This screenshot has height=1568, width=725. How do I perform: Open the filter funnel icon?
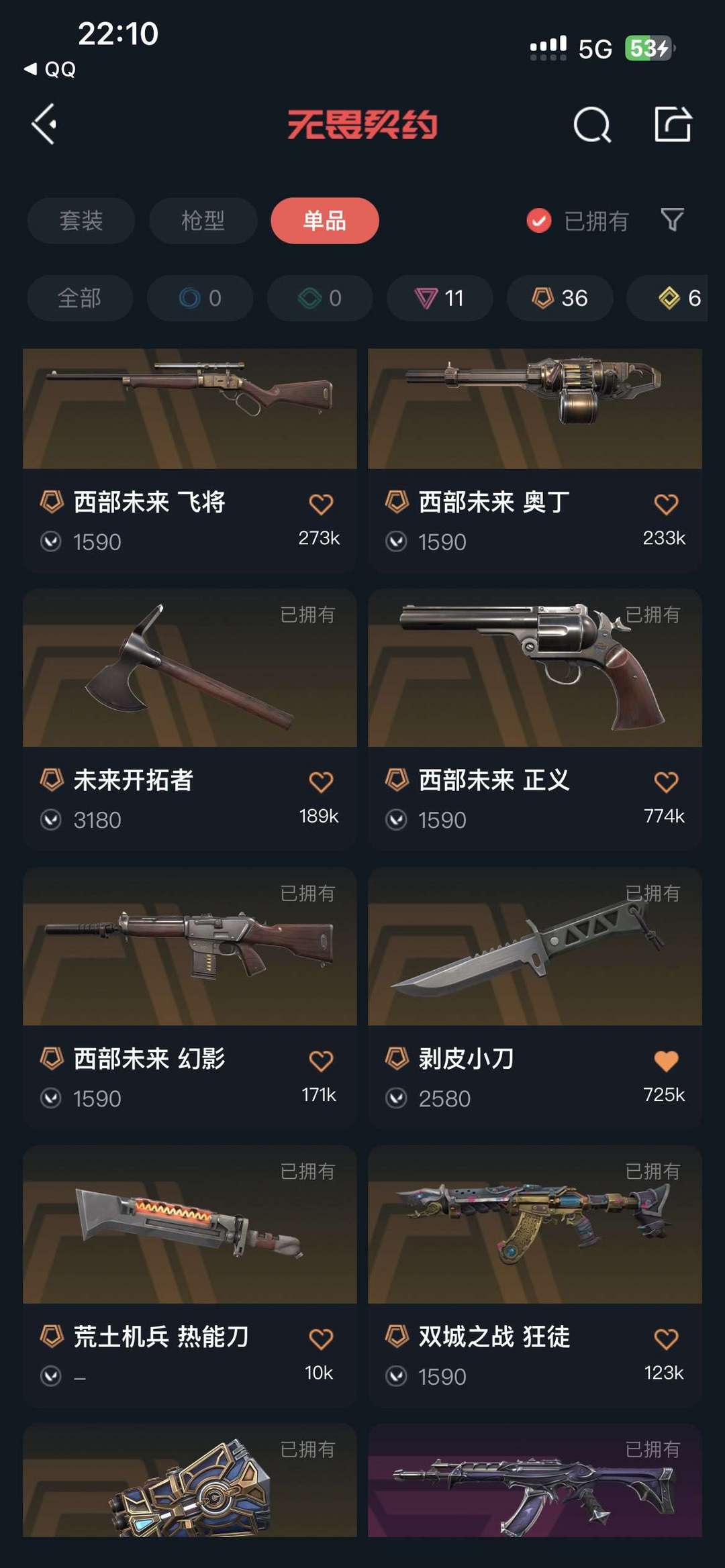tap(672, 220)
